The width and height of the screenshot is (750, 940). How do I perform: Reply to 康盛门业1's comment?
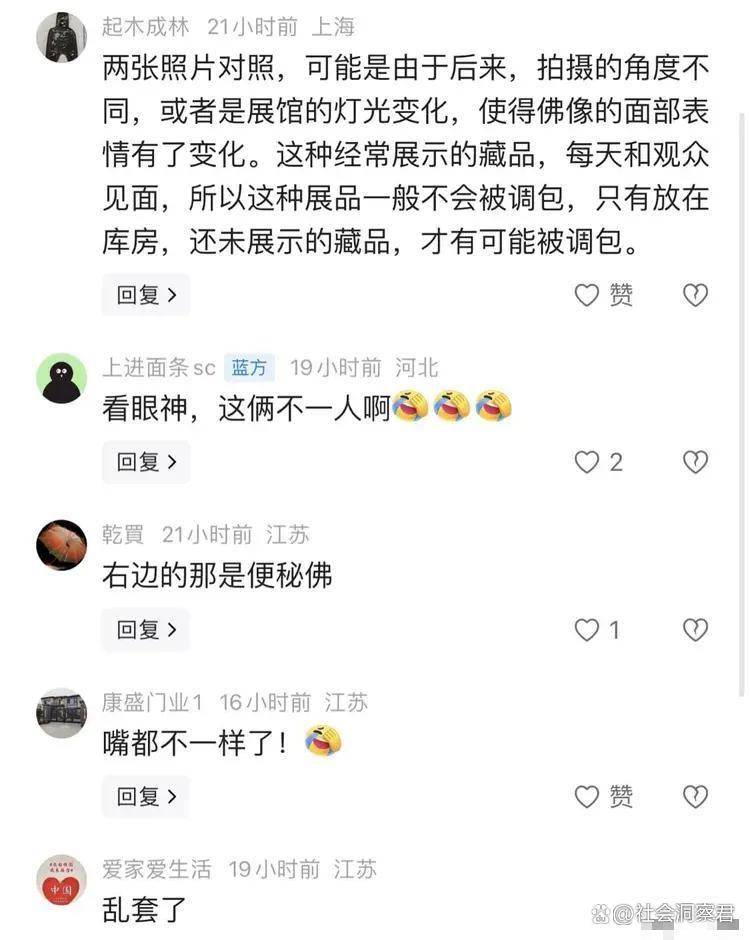pyautogui.click(x=146, y=796)
